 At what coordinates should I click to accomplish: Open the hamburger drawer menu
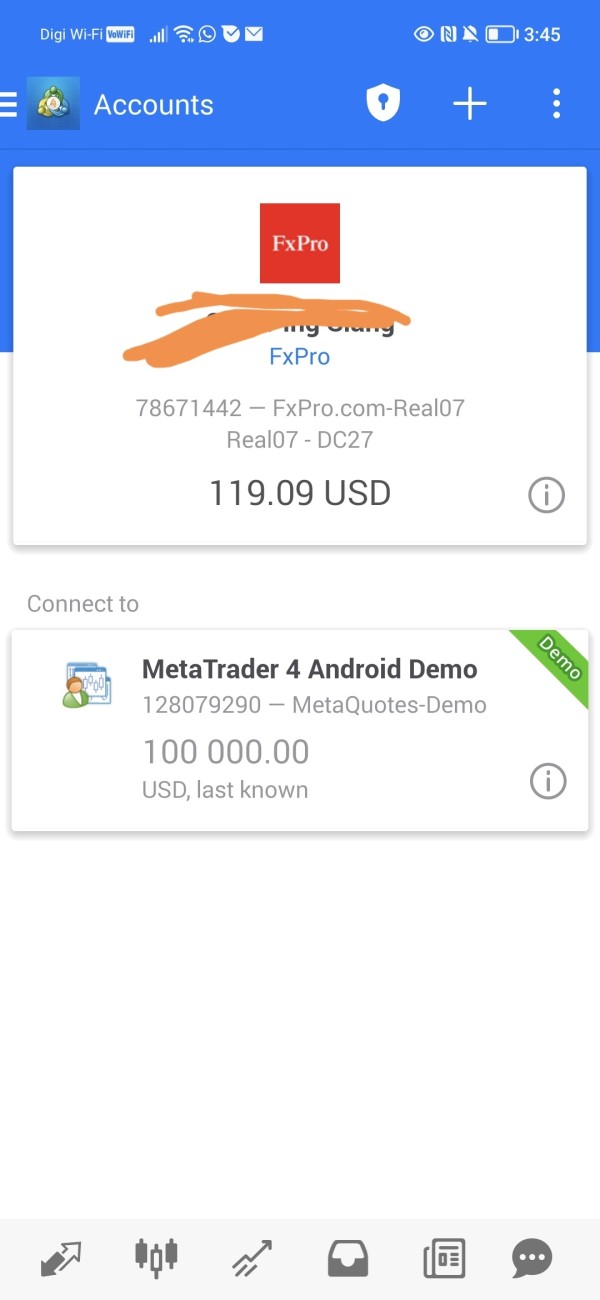(8, 104)
